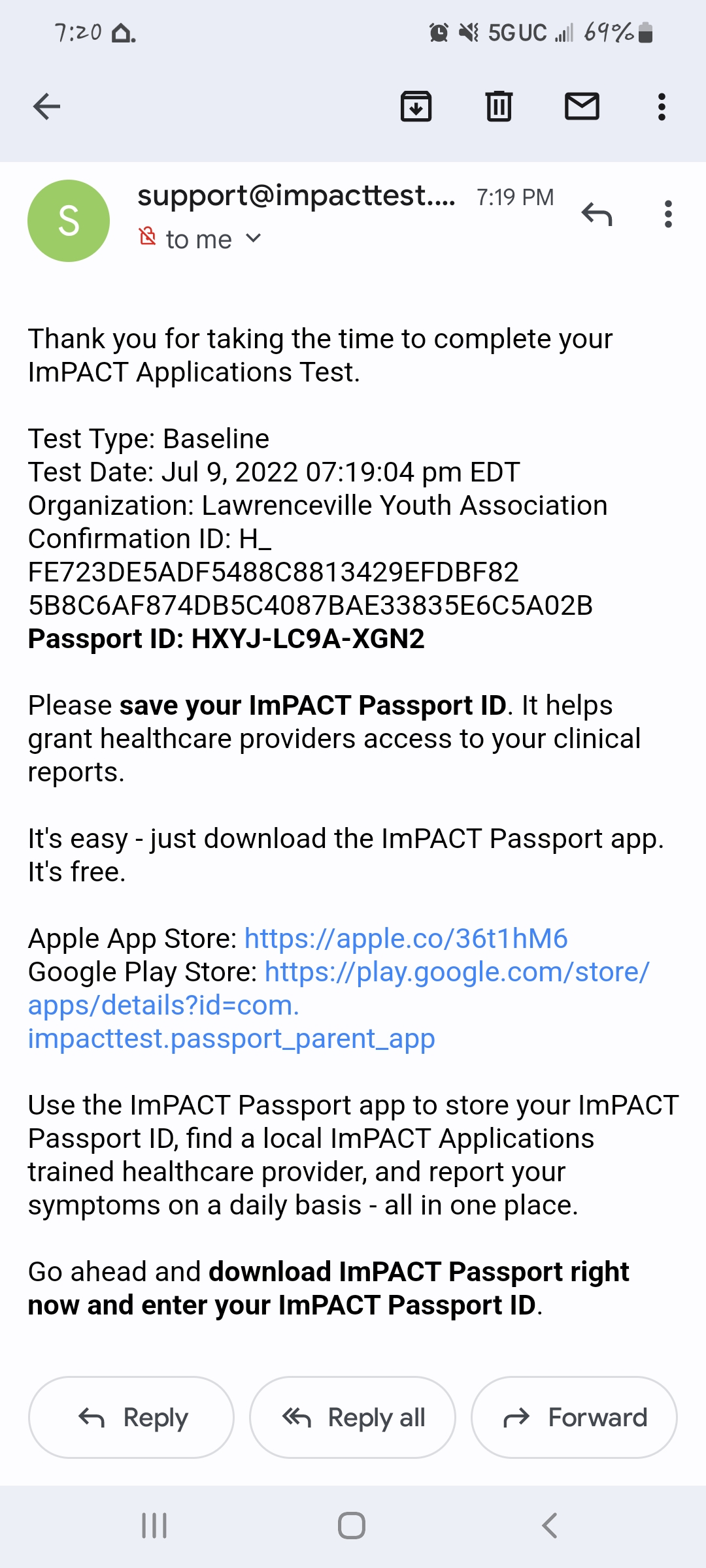The height and width of the screenshot is (1568, 706).
Task: Open the Apple App Store link
Action: [x=406, y=938]
